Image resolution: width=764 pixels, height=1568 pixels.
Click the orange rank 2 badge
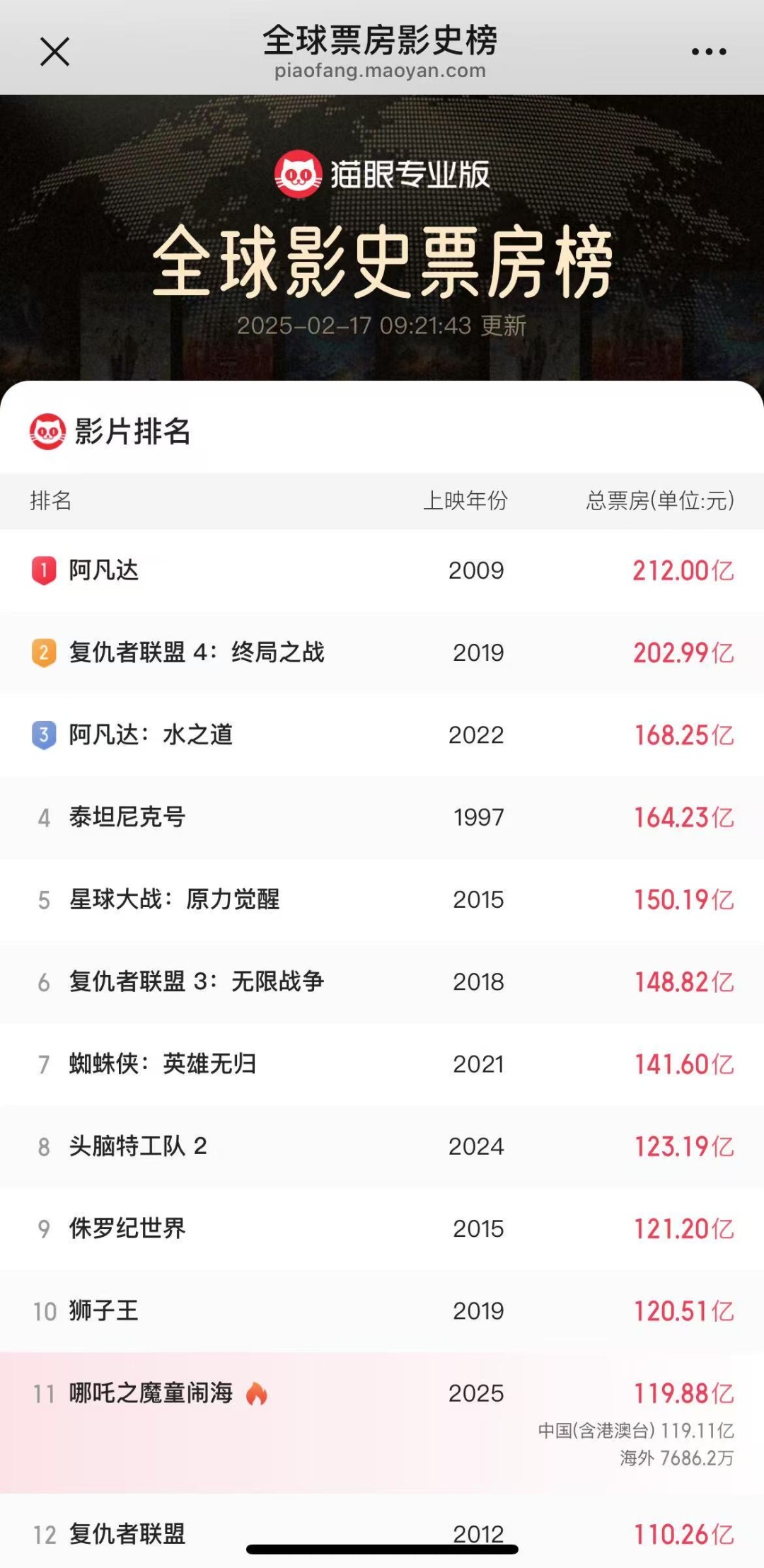point(44,652)
